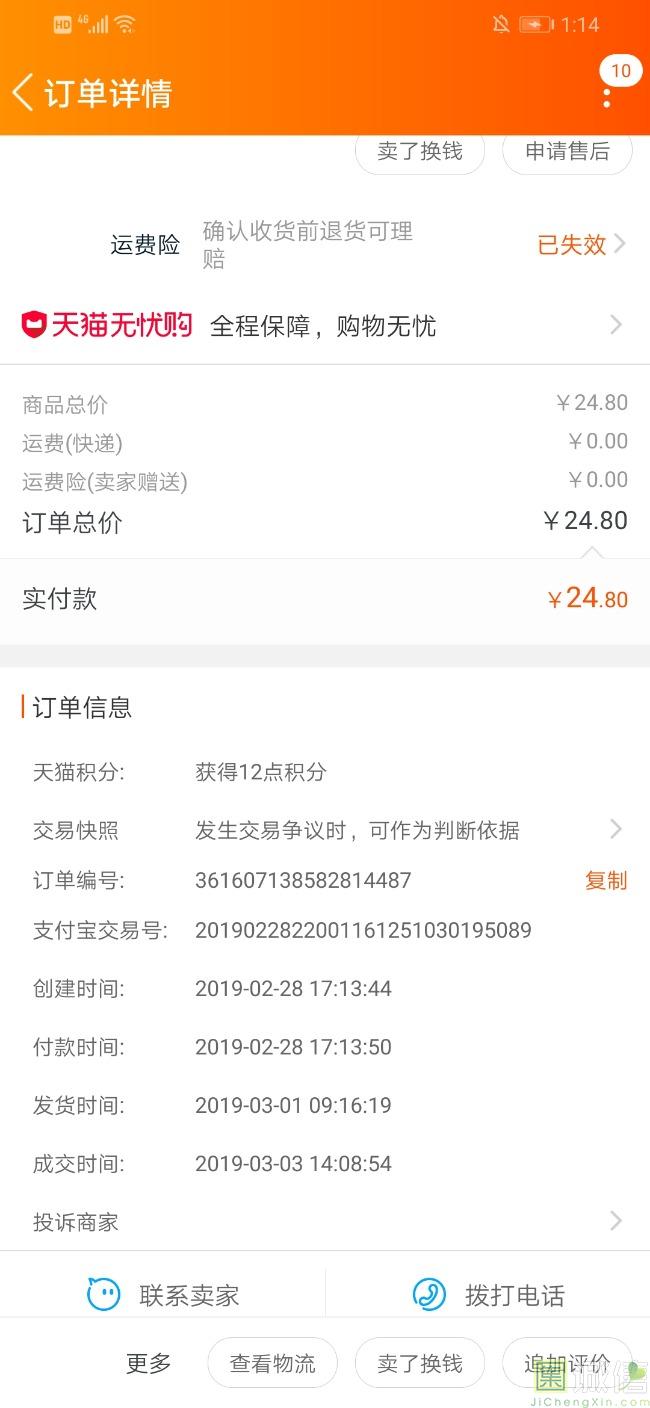Open the 天猫无忧购 guarantee row
Screen dimensions: 650x1408
point(325,325)
